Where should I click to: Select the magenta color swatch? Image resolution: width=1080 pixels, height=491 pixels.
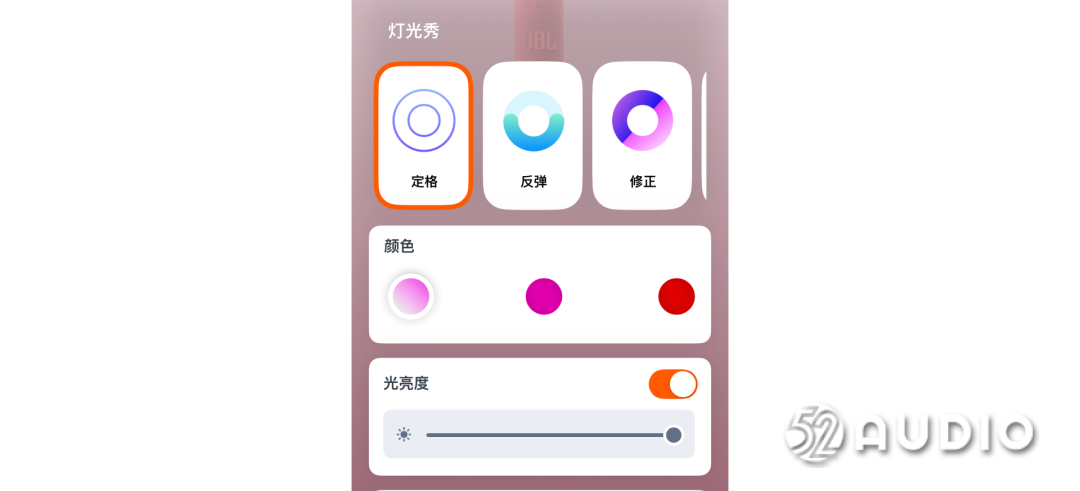pos(544,296)
